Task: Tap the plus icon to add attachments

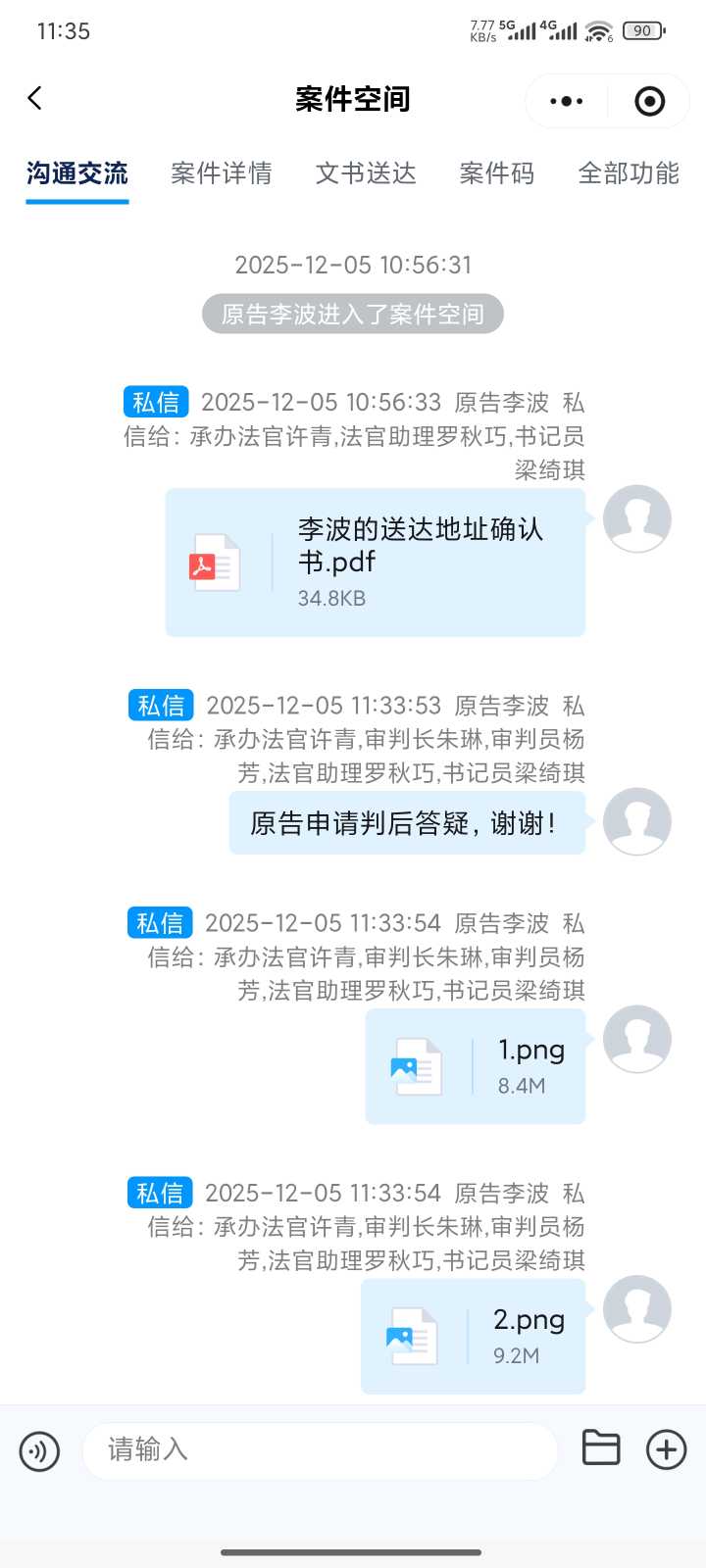Action: (667, 1448)
